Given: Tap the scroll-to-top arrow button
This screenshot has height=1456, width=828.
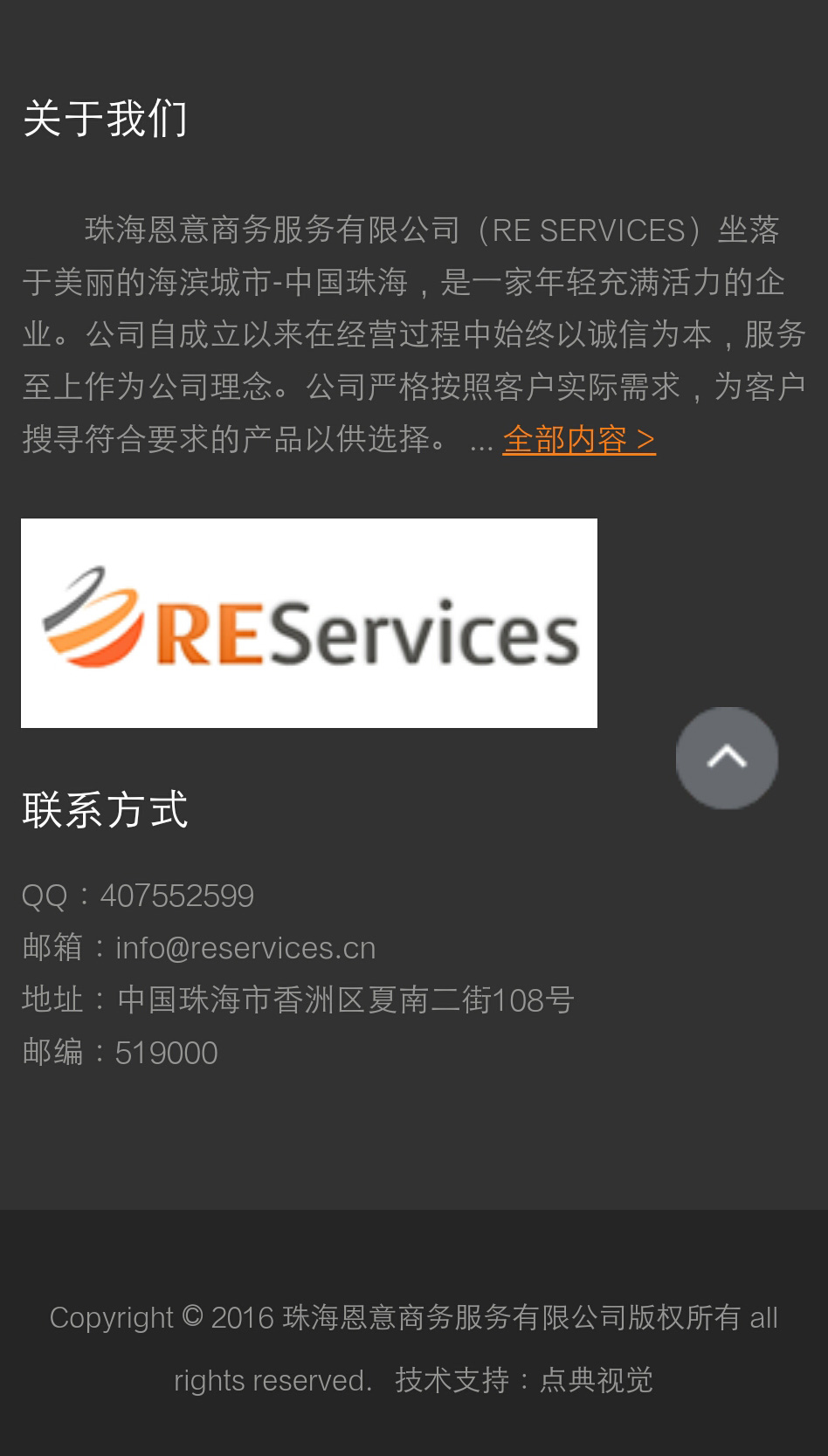Looking at the screenshot, I should 727,758.
